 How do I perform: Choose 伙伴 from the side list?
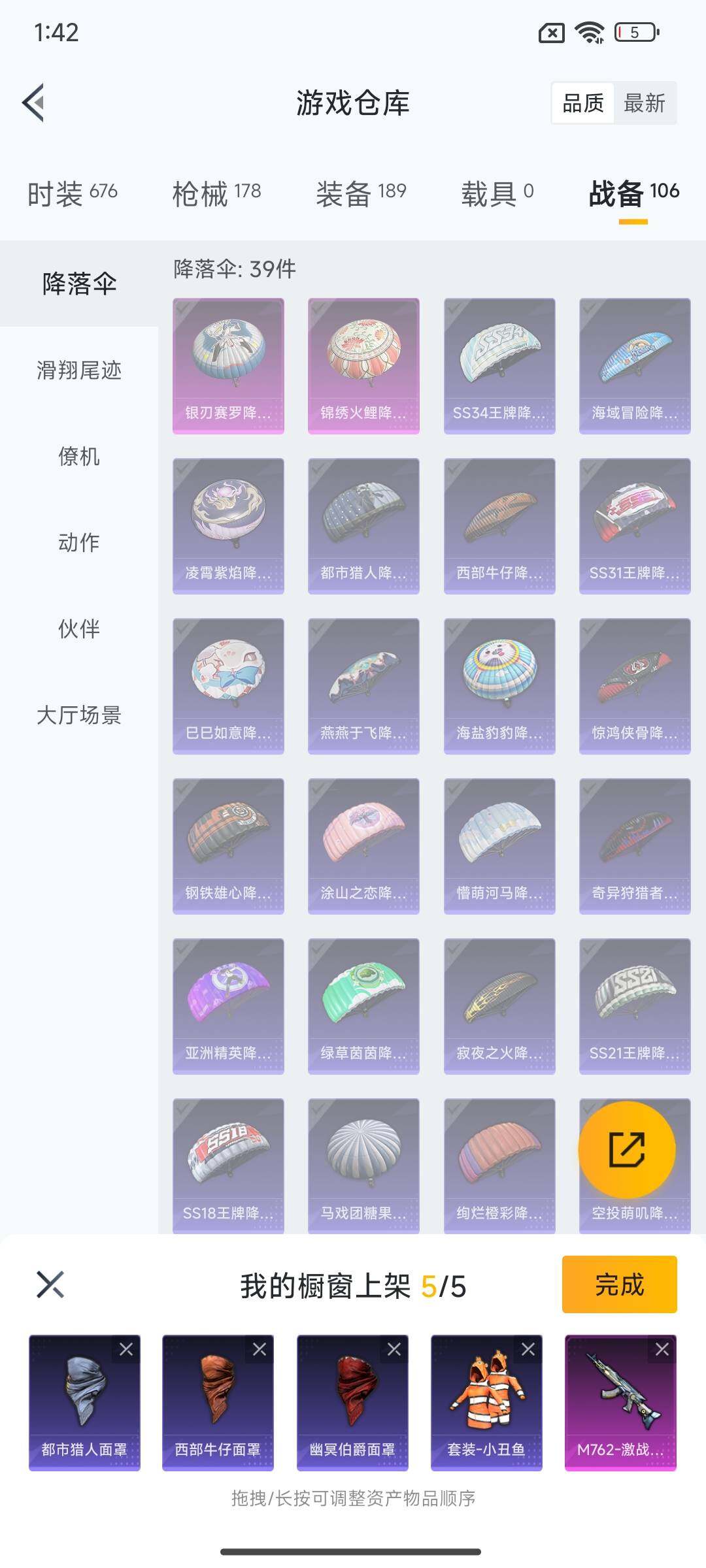pos(79,629)
